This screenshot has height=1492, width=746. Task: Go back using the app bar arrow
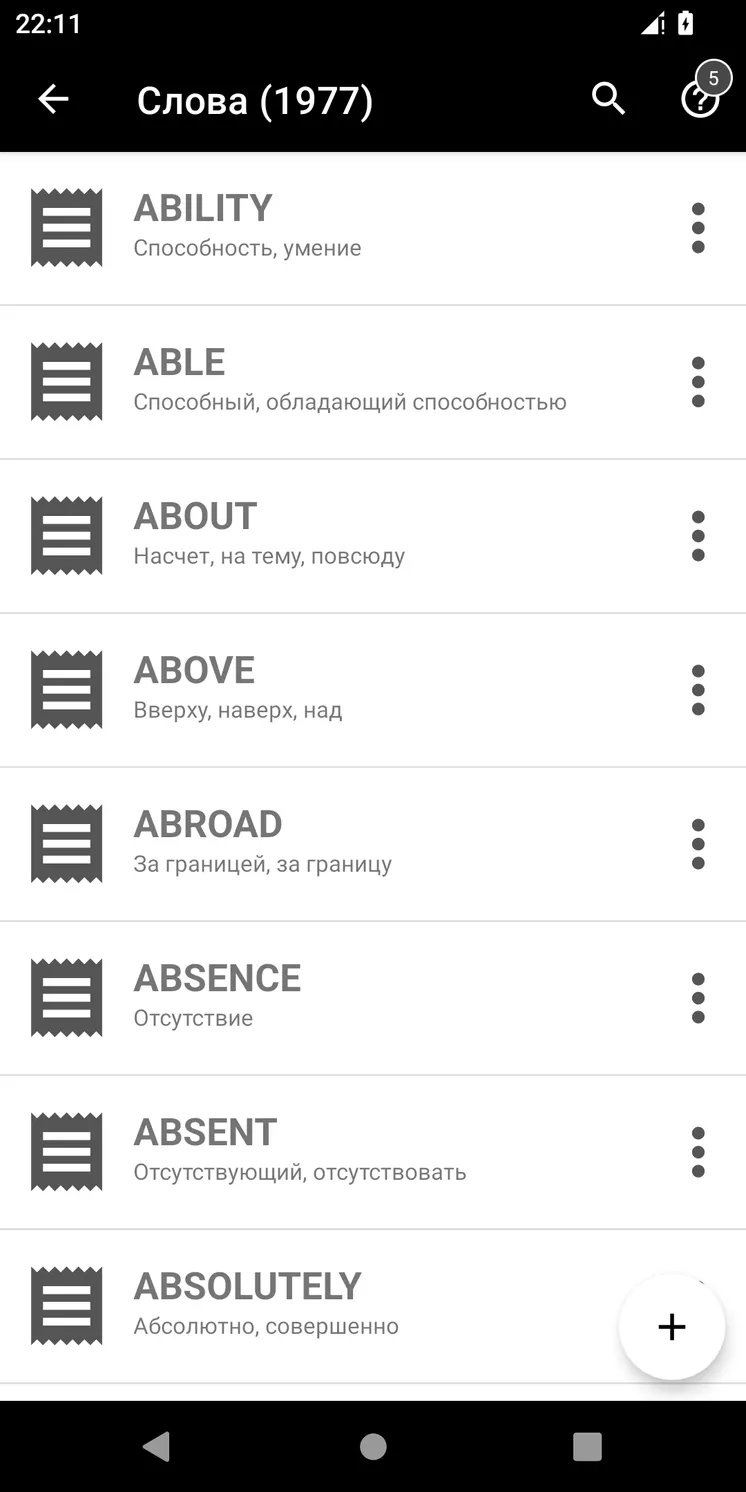53,99
